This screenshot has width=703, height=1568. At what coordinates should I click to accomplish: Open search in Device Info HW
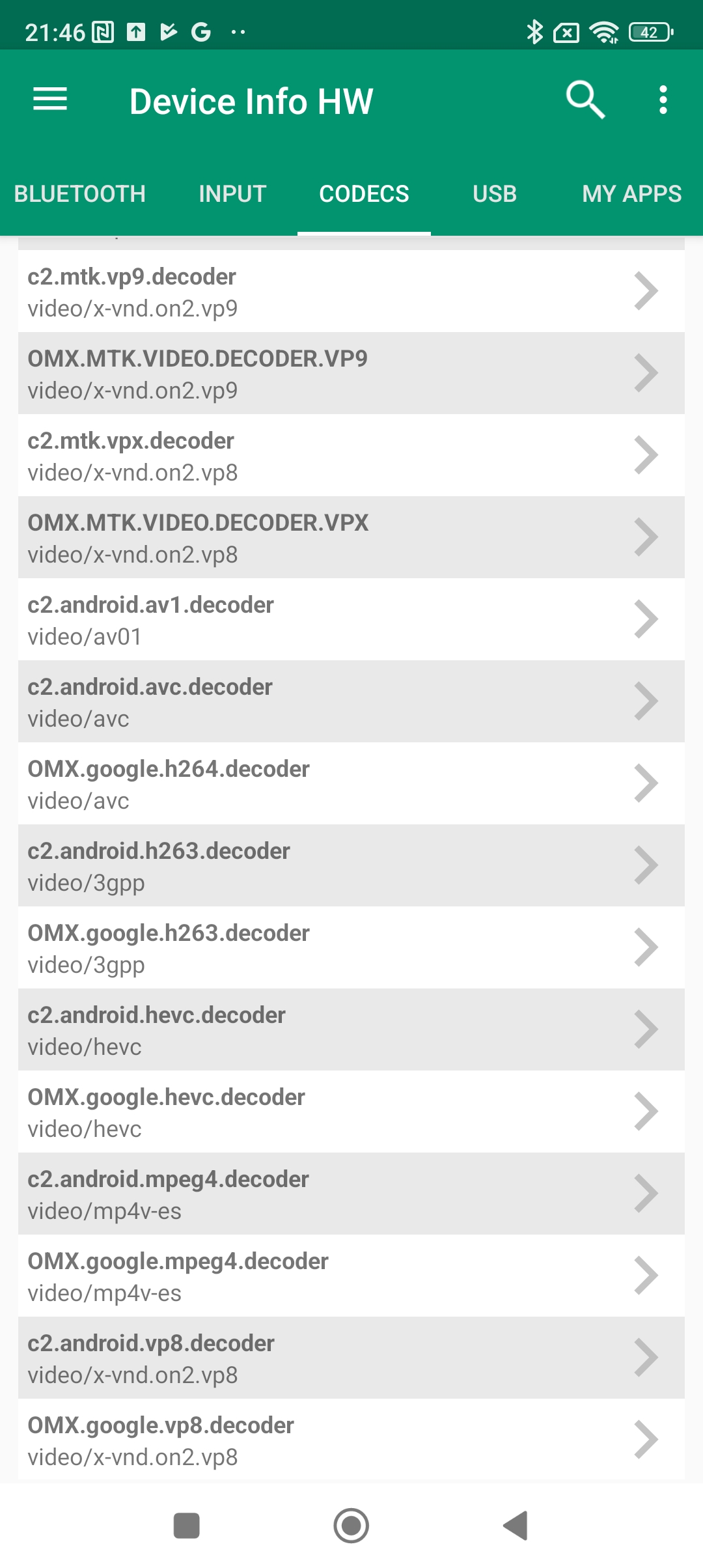[585, 100]
